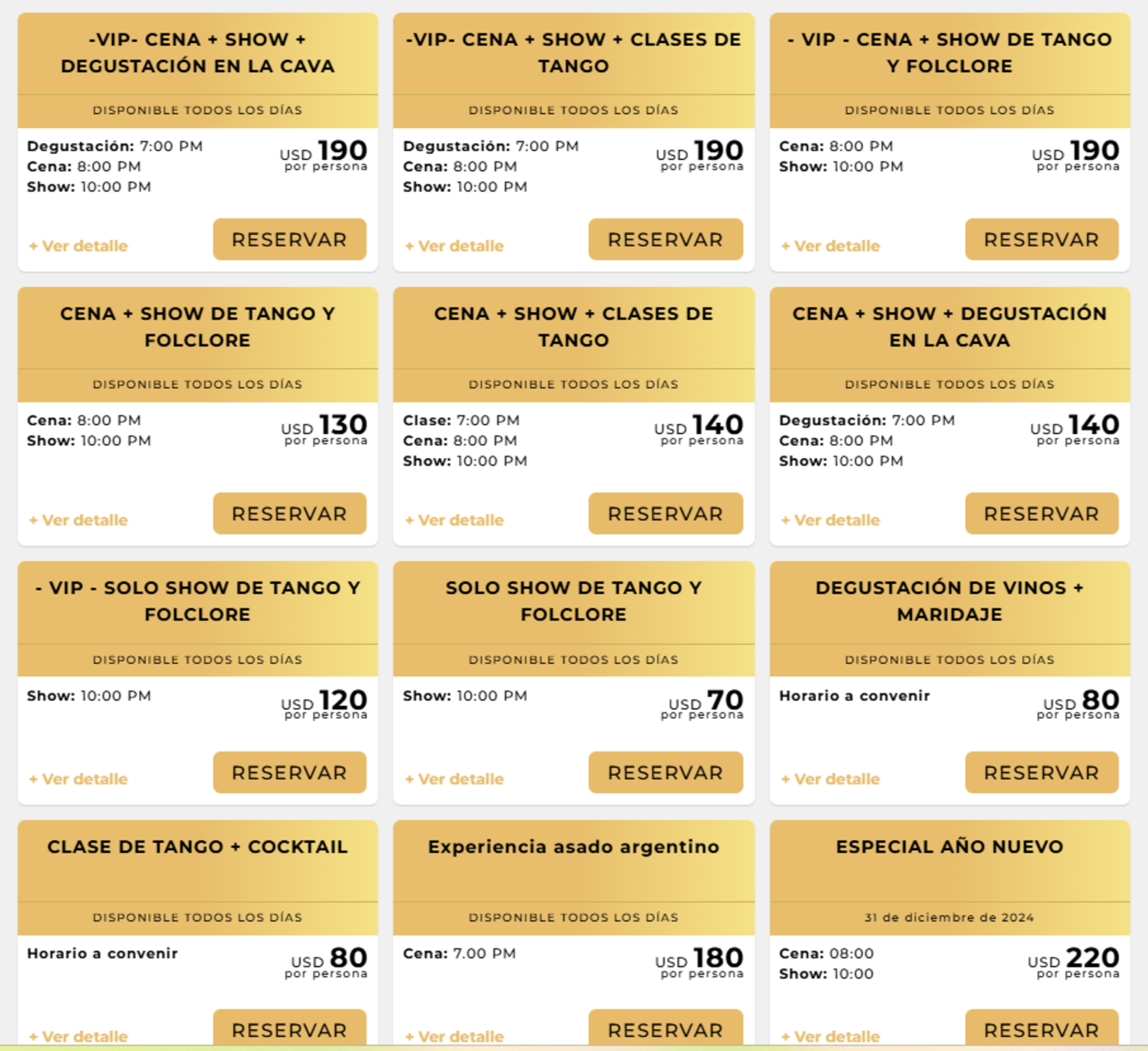The height and width of the screenshot is (1051, 1148).
Task: View details of VIP Cena + Show + Degustación en la Cava
Action: 78,246
